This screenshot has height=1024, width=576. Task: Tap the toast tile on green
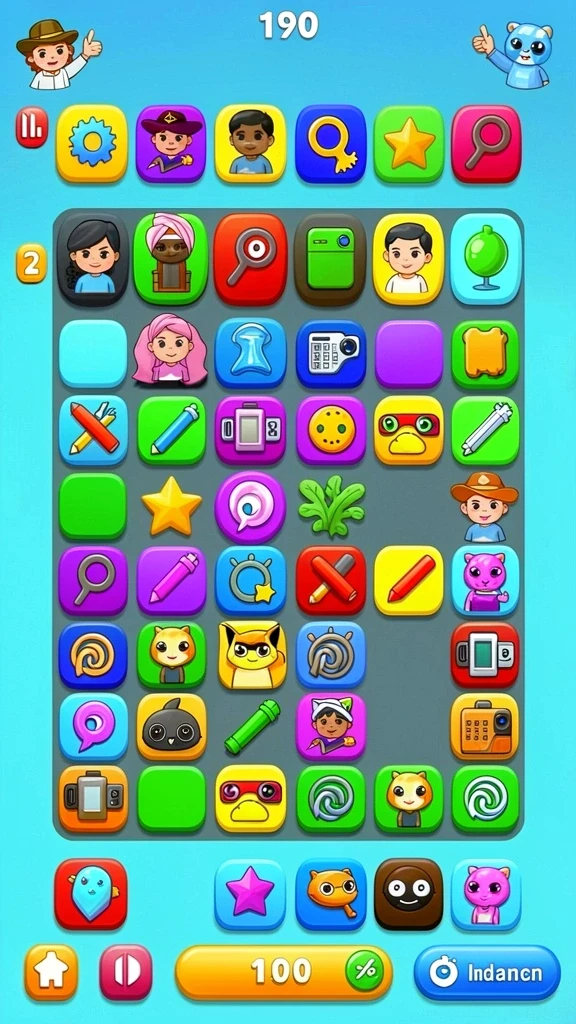coord(485,354)
